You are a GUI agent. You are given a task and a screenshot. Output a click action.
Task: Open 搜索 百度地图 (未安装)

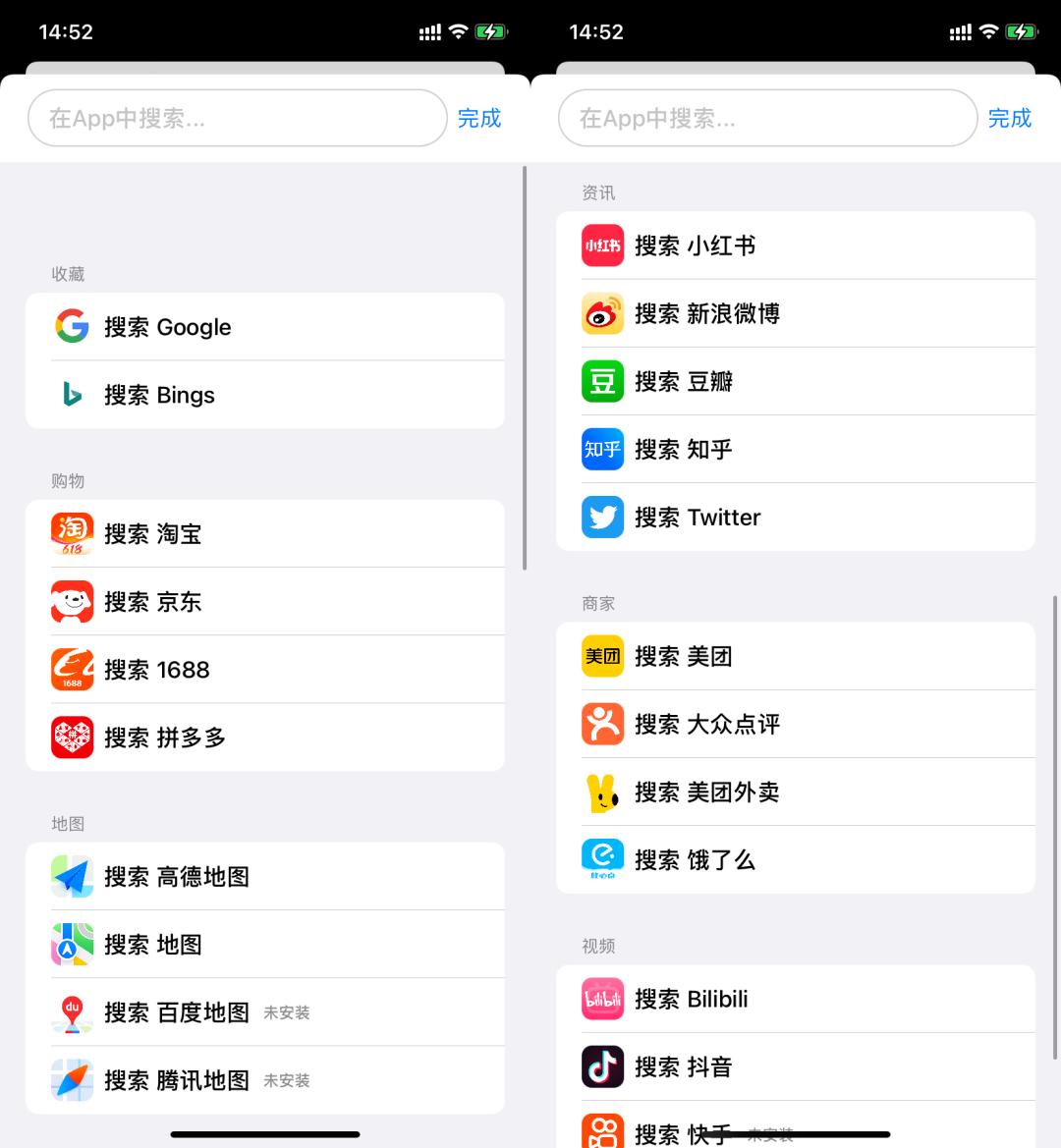[x=265, y=1011]
